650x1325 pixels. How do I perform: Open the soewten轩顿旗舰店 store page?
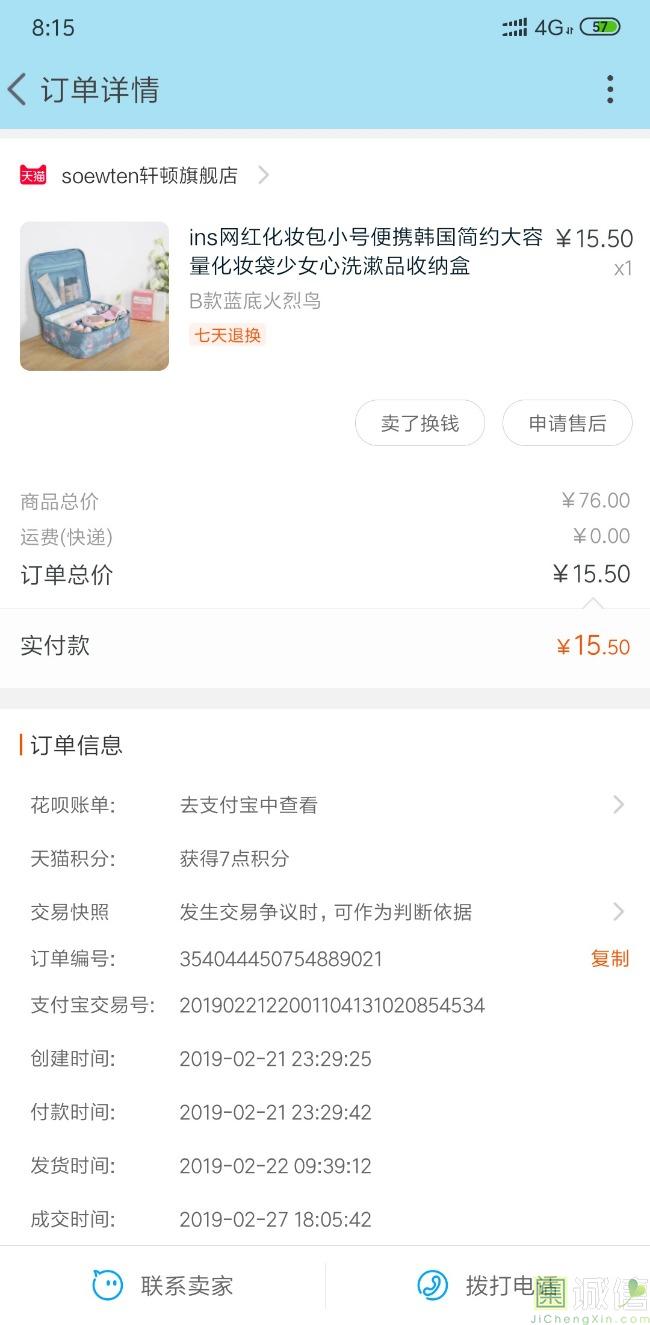coord(150,176)
